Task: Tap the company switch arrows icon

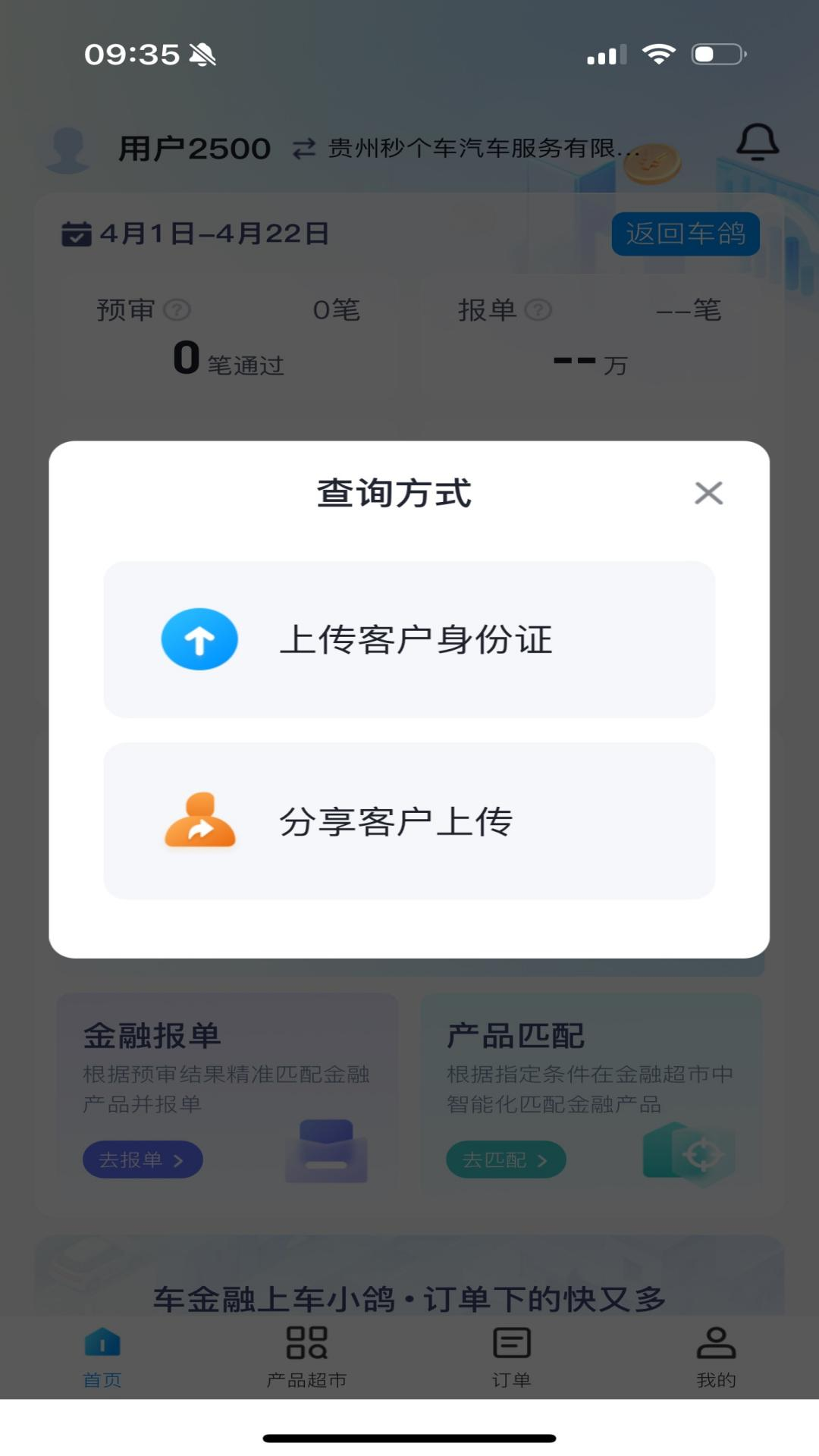Action: (x=302, y=148)
